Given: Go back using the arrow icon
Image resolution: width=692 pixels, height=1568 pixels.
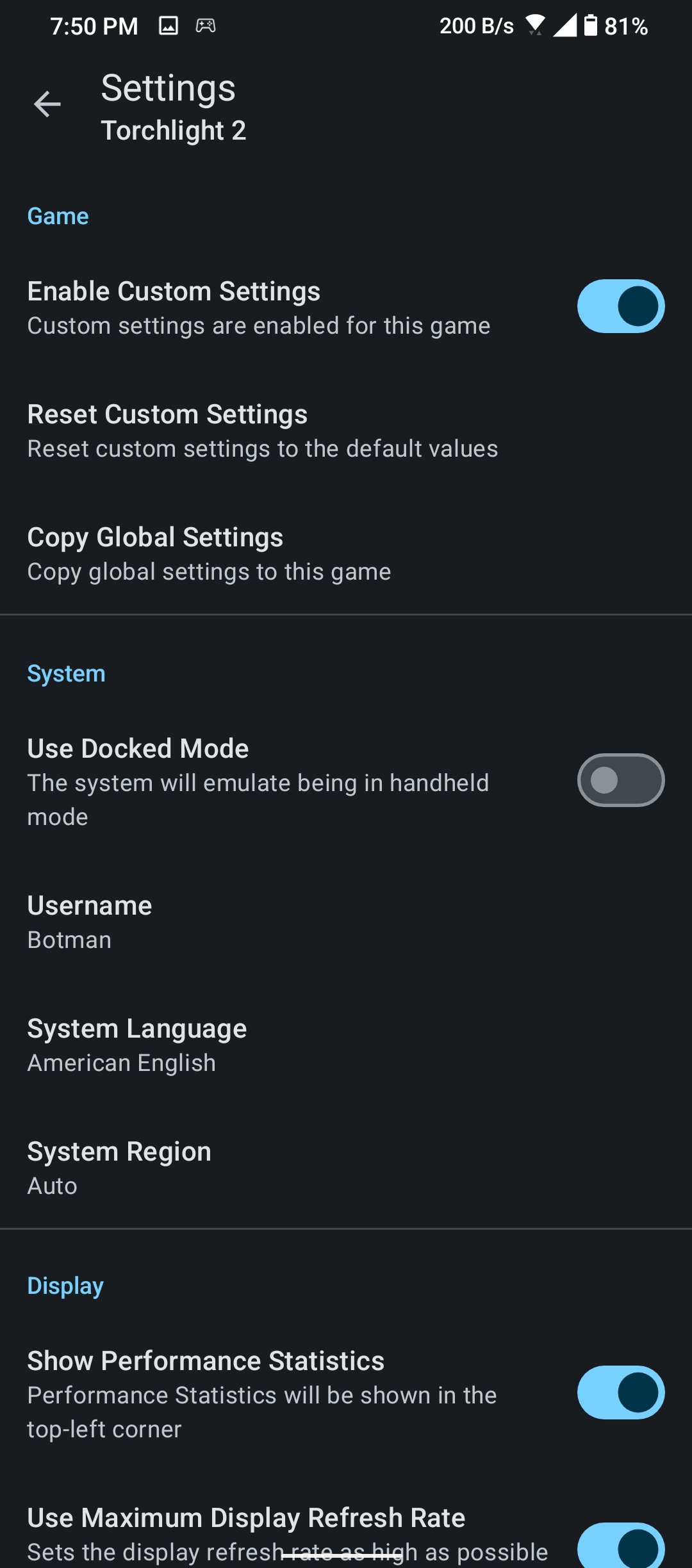Looking at the screenshot, I should click(x=47, y=104).
